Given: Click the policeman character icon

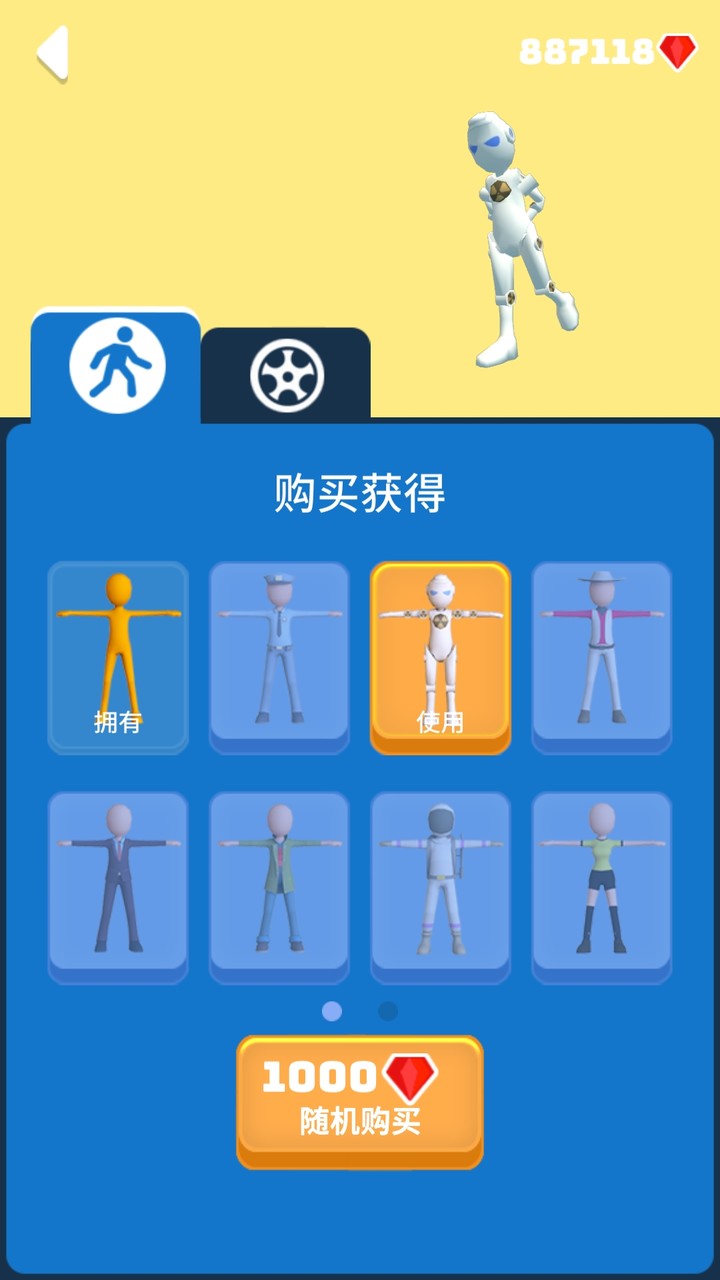Looking at the screenshot, I should click(x=279, y=655).
